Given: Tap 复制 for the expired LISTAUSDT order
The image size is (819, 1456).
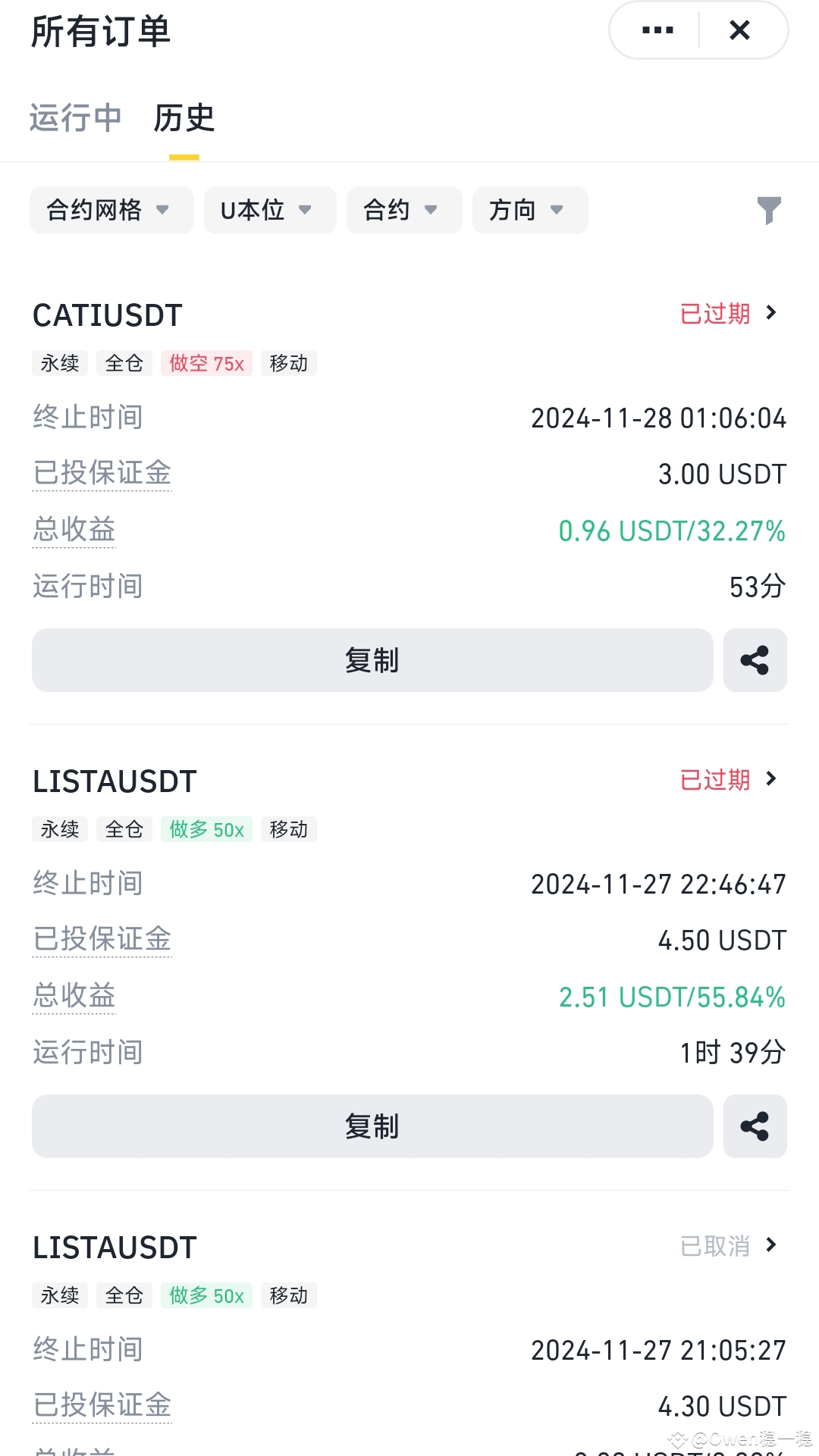Looking at the screenshot, I should point(372,1126).
